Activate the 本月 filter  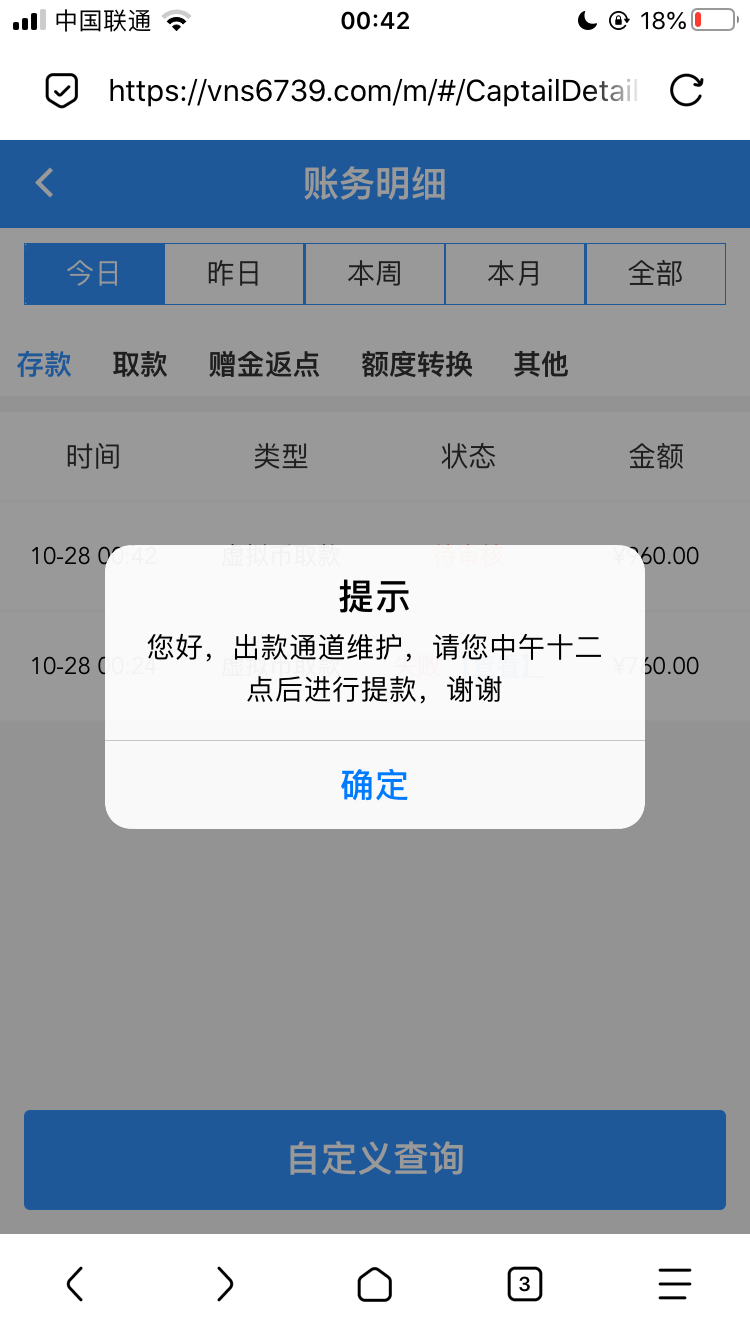click(515, 273)
